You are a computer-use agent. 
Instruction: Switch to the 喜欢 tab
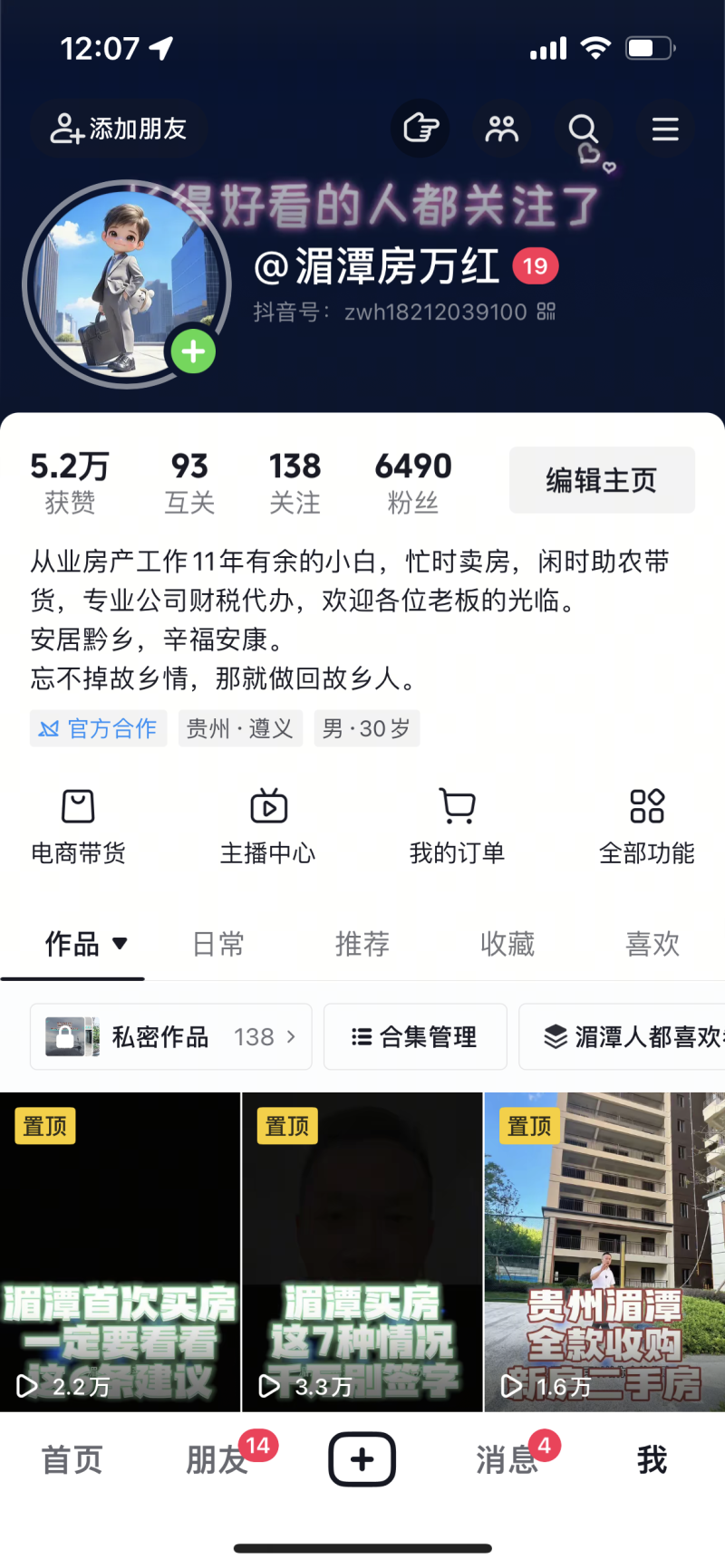[652, 944]
